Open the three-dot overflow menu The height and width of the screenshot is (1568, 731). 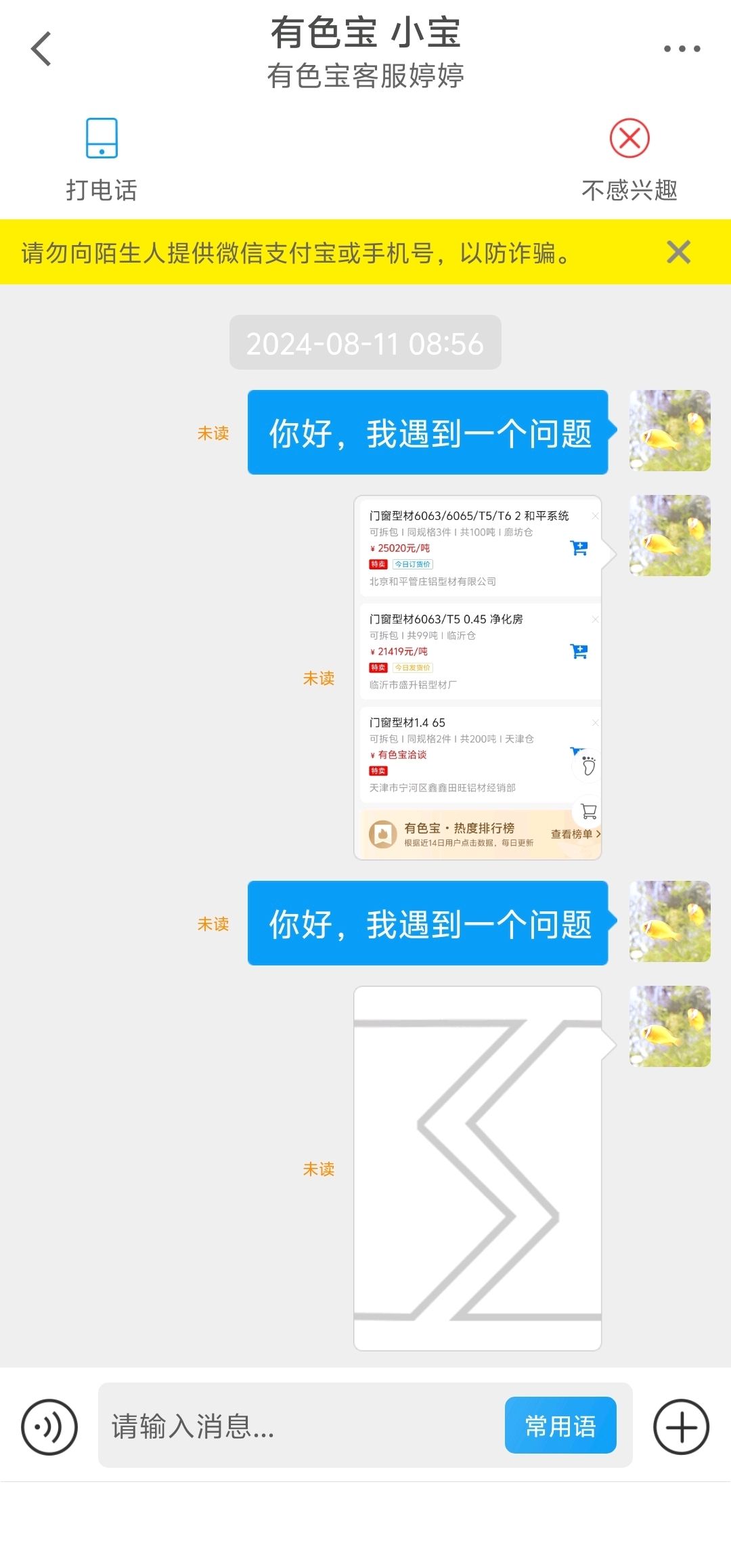682,49
